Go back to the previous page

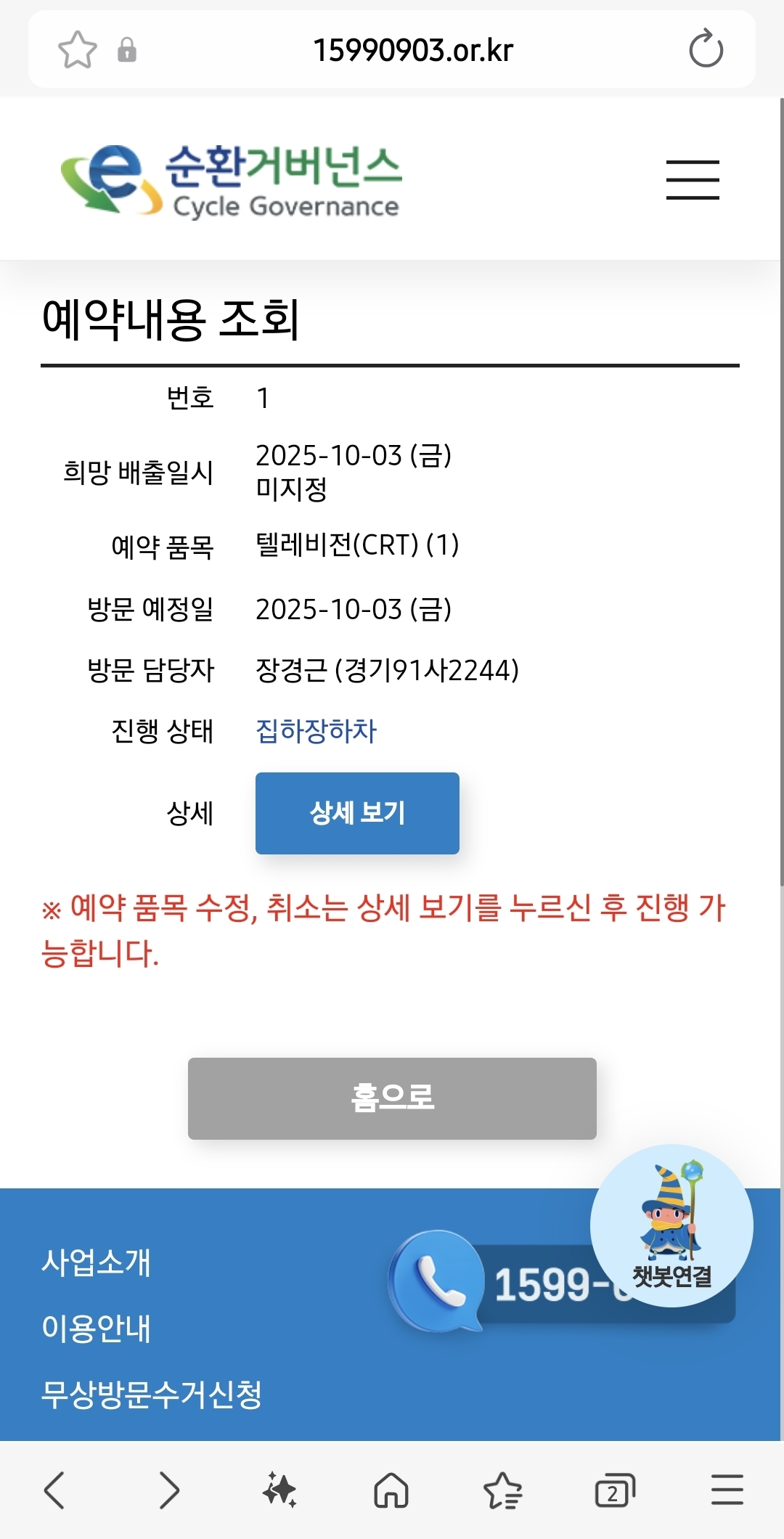[x=54, y=1491]
